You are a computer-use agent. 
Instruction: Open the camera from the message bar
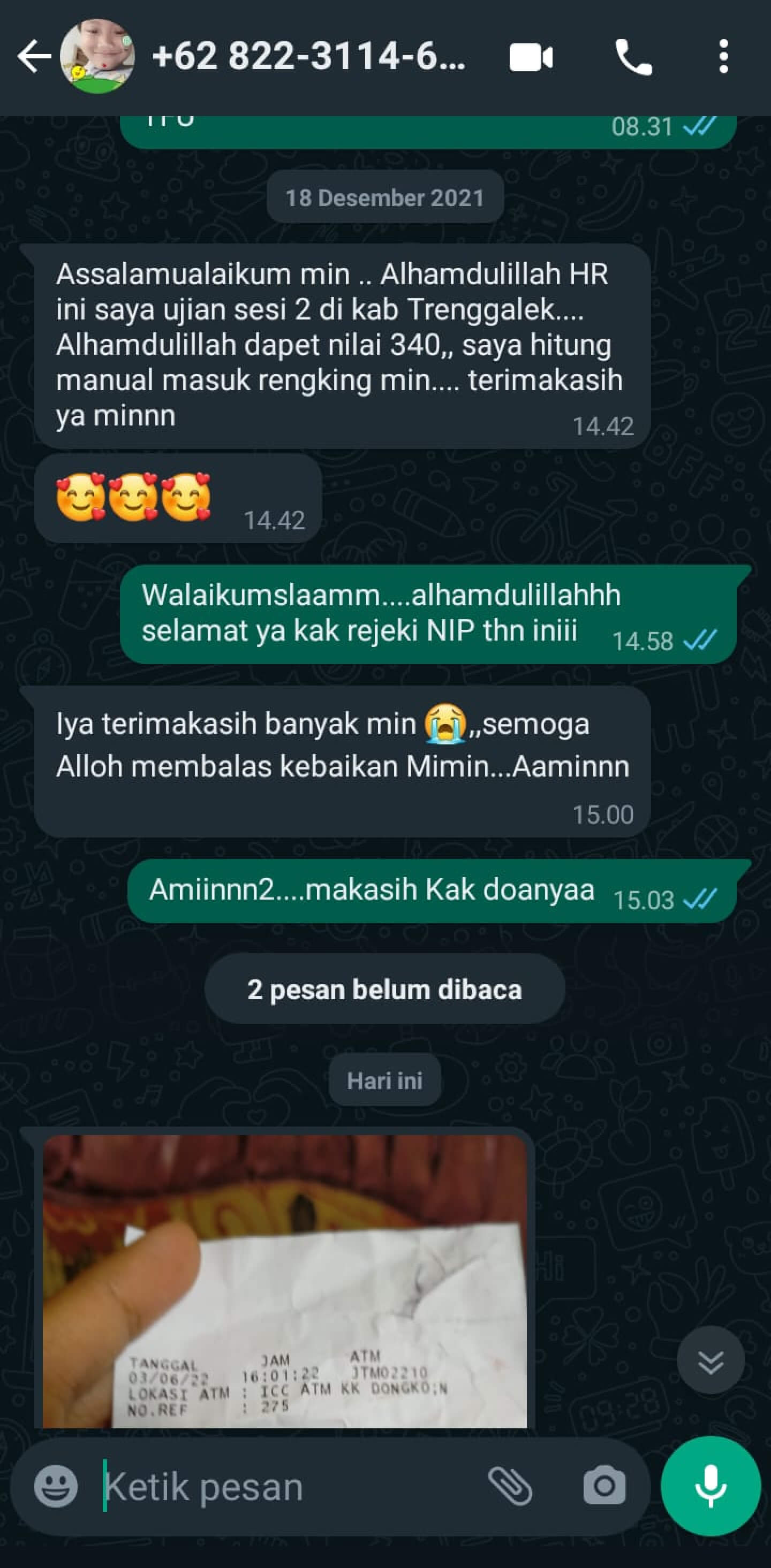click(x=603, y=1486)
